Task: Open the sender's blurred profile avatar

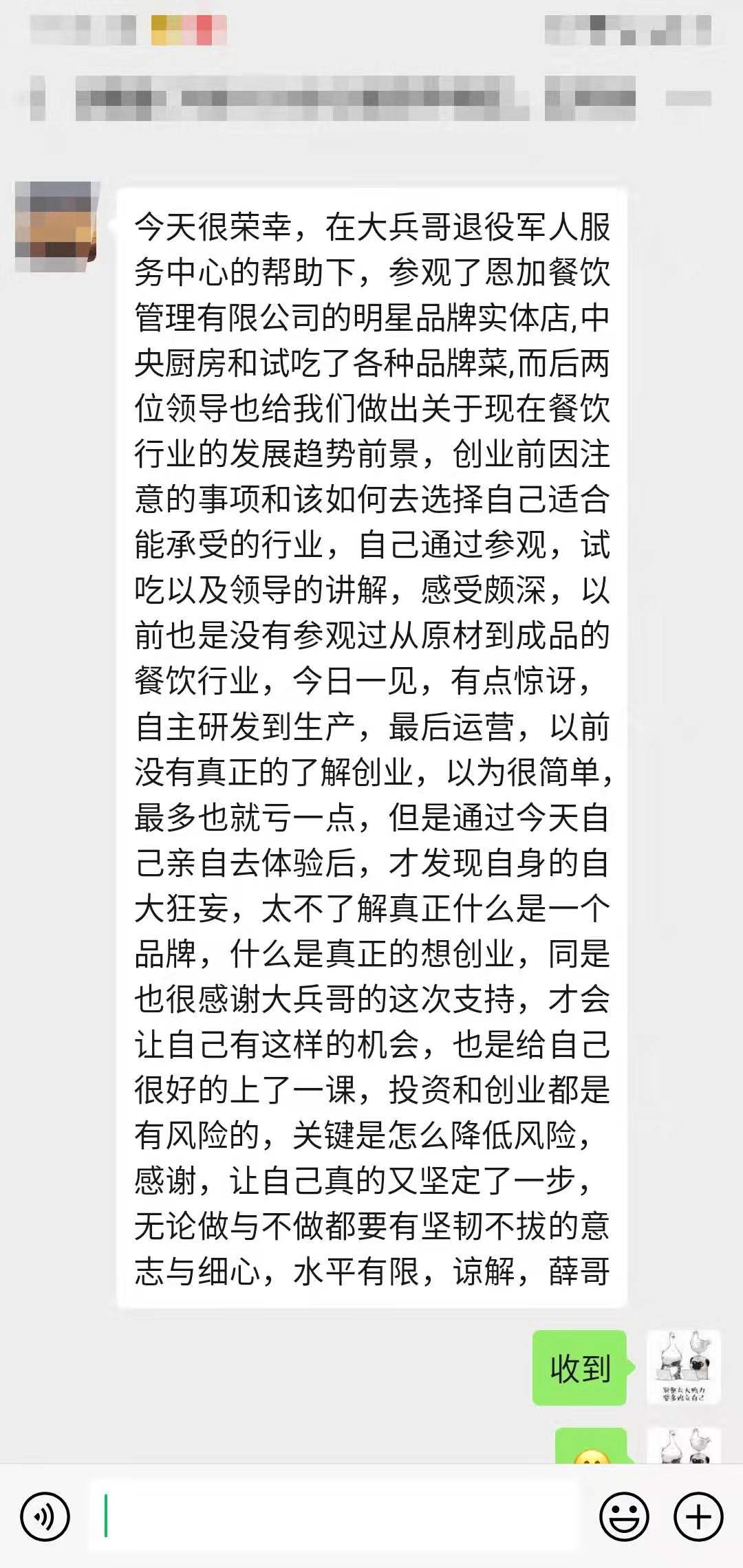Action: click(55, 226)
